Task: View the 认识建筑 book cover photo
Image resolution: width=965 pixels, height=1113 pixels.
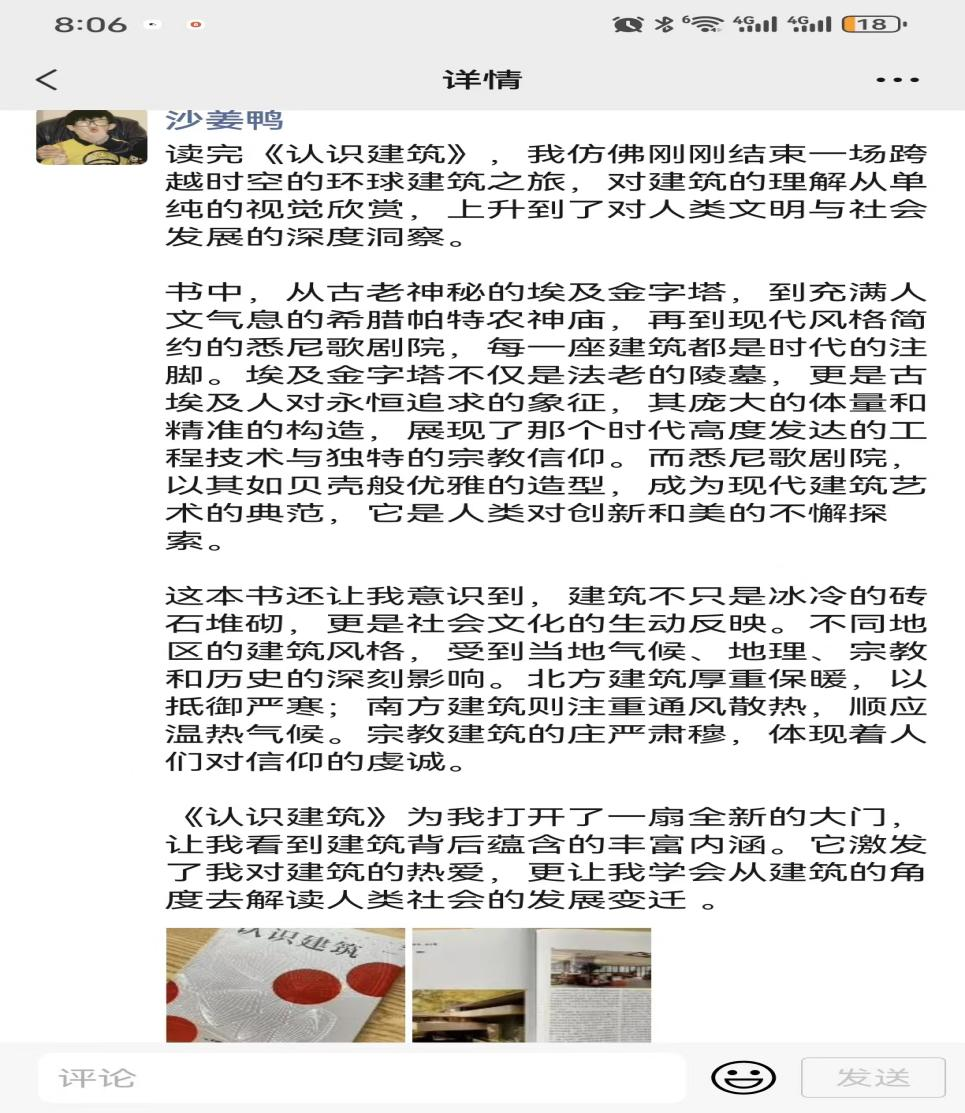Action: tap(285, 985)
